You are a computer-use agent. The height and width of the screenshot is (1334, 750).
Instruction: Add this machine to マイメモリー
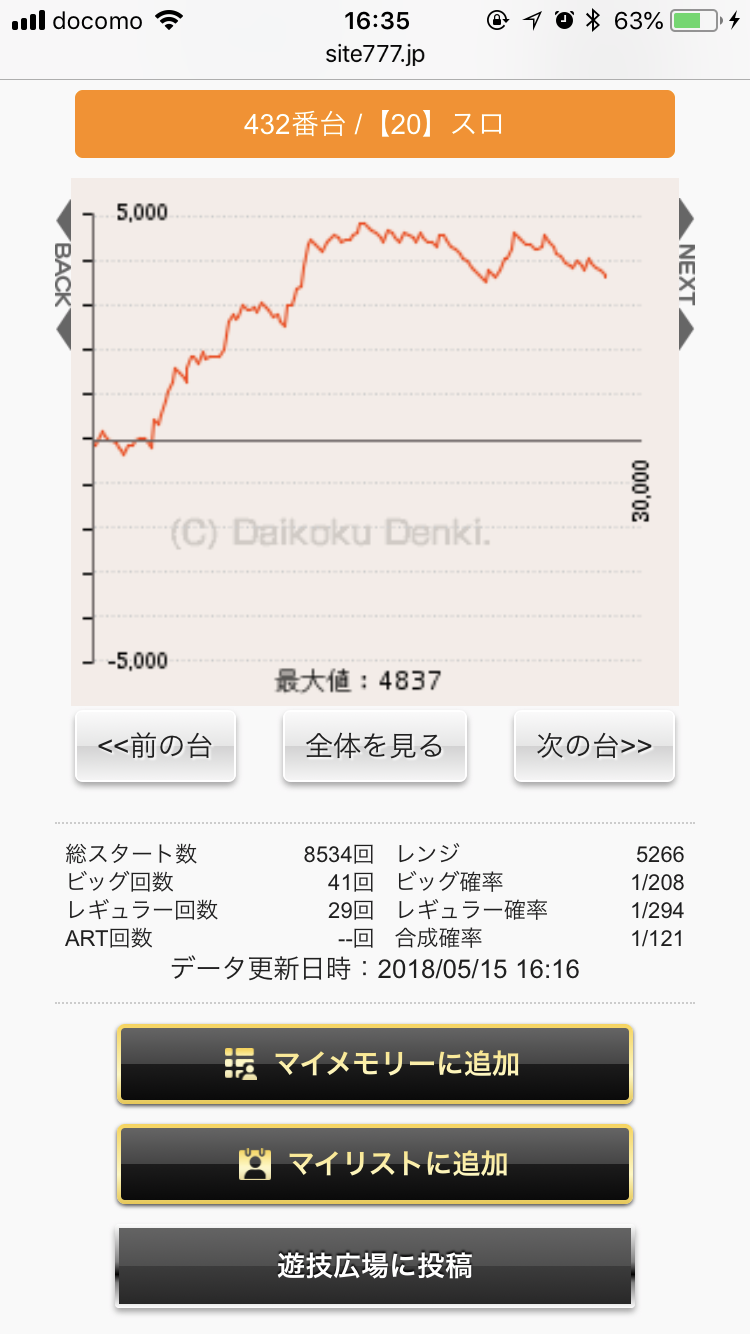pos(375,1064)
